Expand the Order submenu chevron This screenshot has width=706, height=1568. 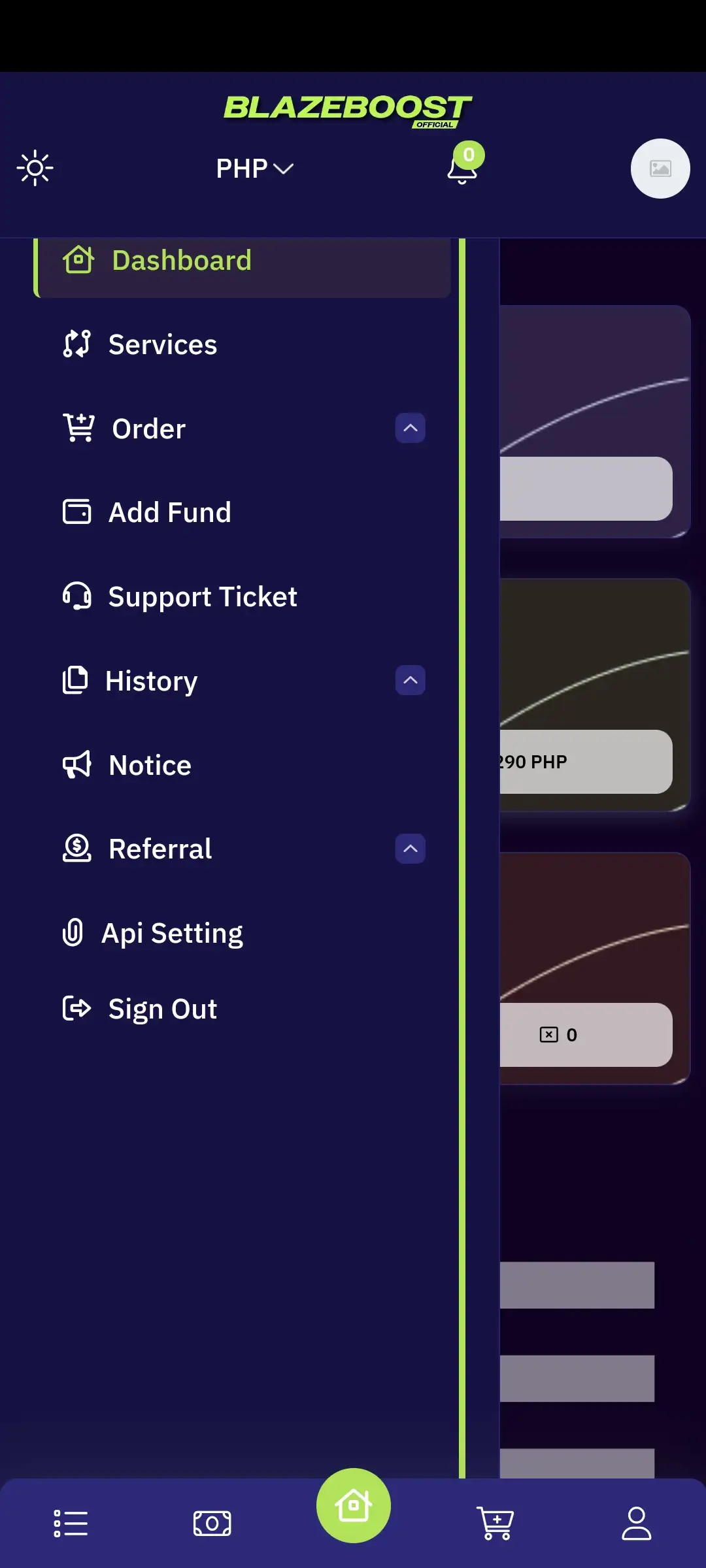[411, 429]
